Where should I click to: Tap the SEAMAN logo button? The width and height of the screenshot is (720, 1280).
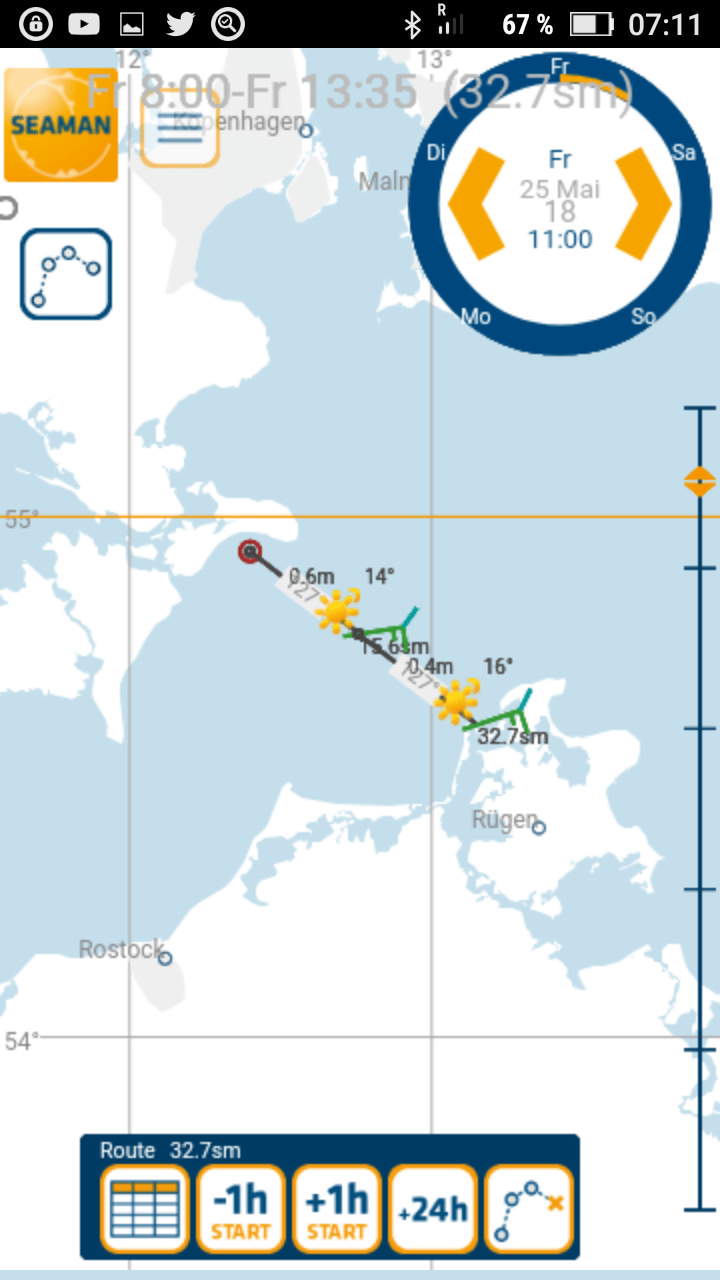pos(61,125)
